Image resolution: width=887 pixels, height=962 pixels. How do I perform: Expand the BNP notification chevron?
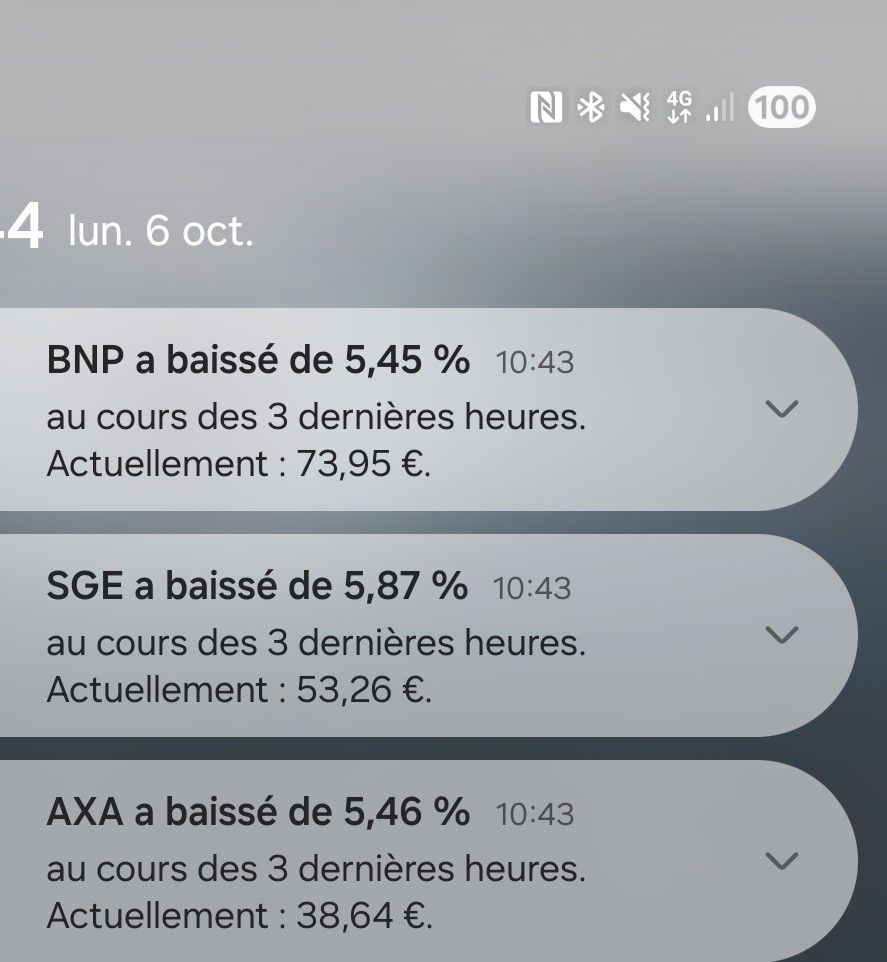(x=781, y=408)
